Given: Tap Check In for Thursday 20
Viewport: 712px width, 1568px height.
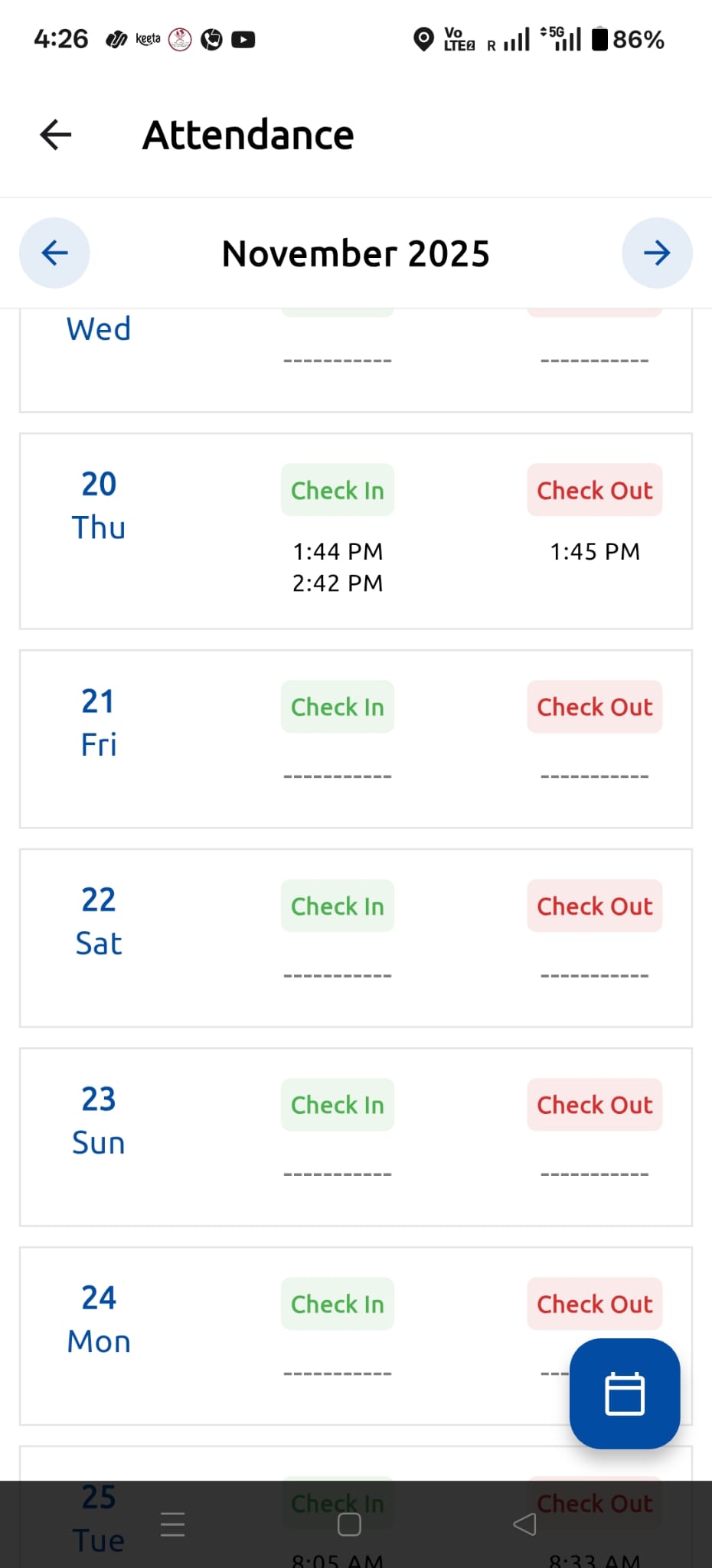Looking at the screenshot, I should tap(337, 491).
